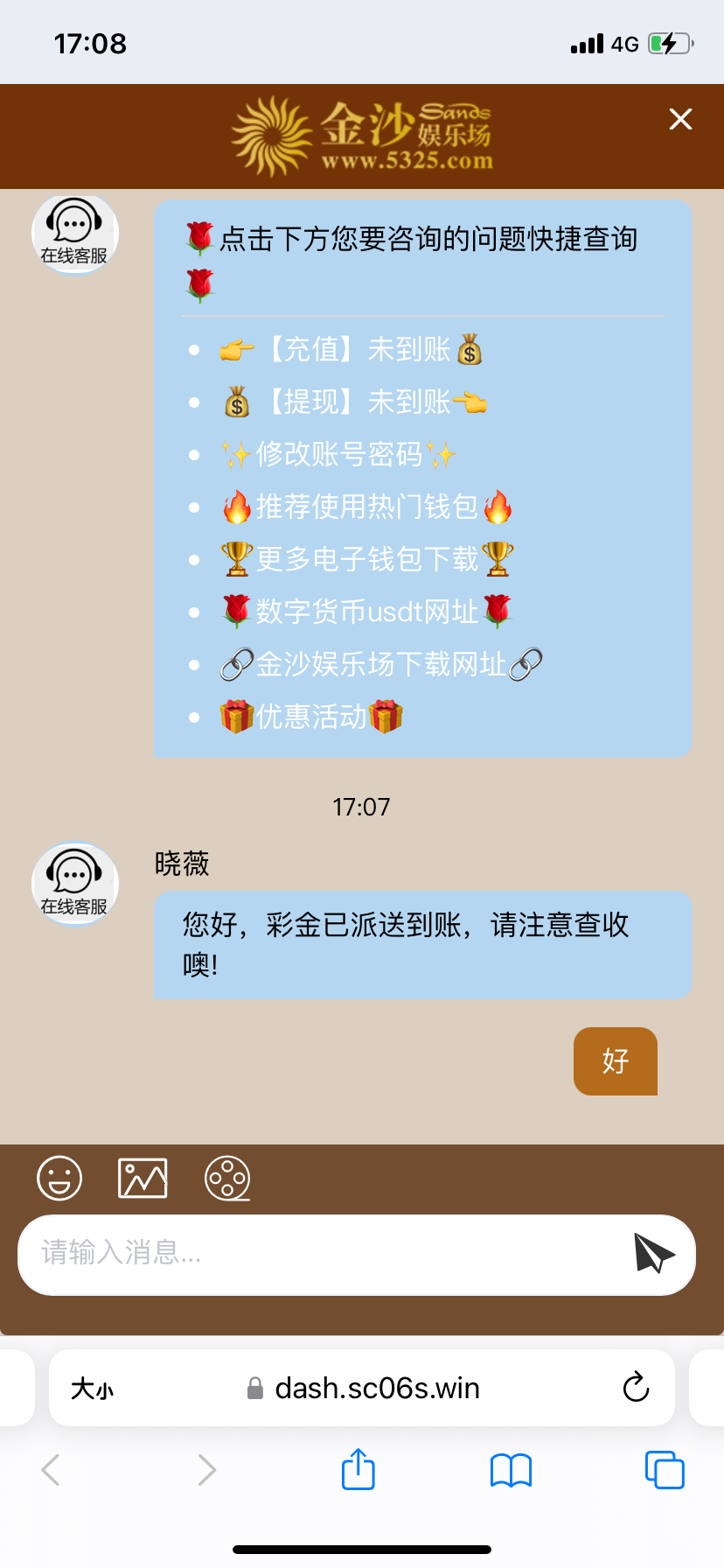Viewport: 724px width, 1568px height.
Task: Send the message with paper plane icon
Action: 654,1254
